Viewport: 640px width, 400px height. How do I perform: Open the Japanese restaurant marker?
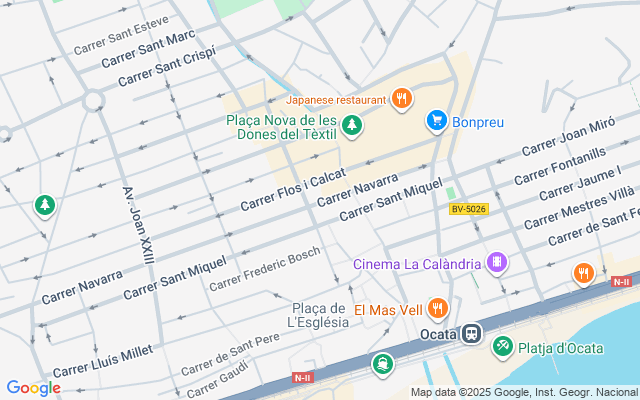coord(401,98)
